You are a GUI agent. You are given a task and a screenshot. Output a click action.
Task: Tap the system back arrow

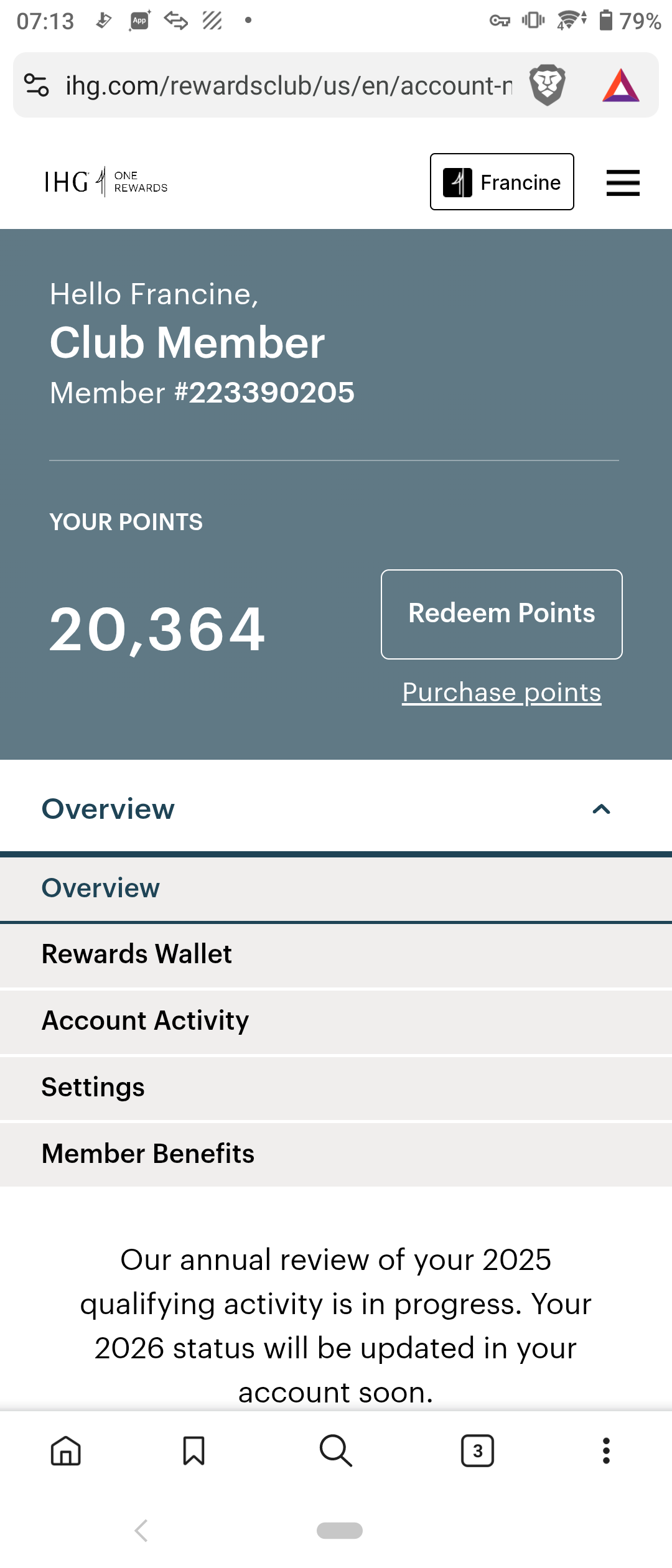tap(142, 1531)
